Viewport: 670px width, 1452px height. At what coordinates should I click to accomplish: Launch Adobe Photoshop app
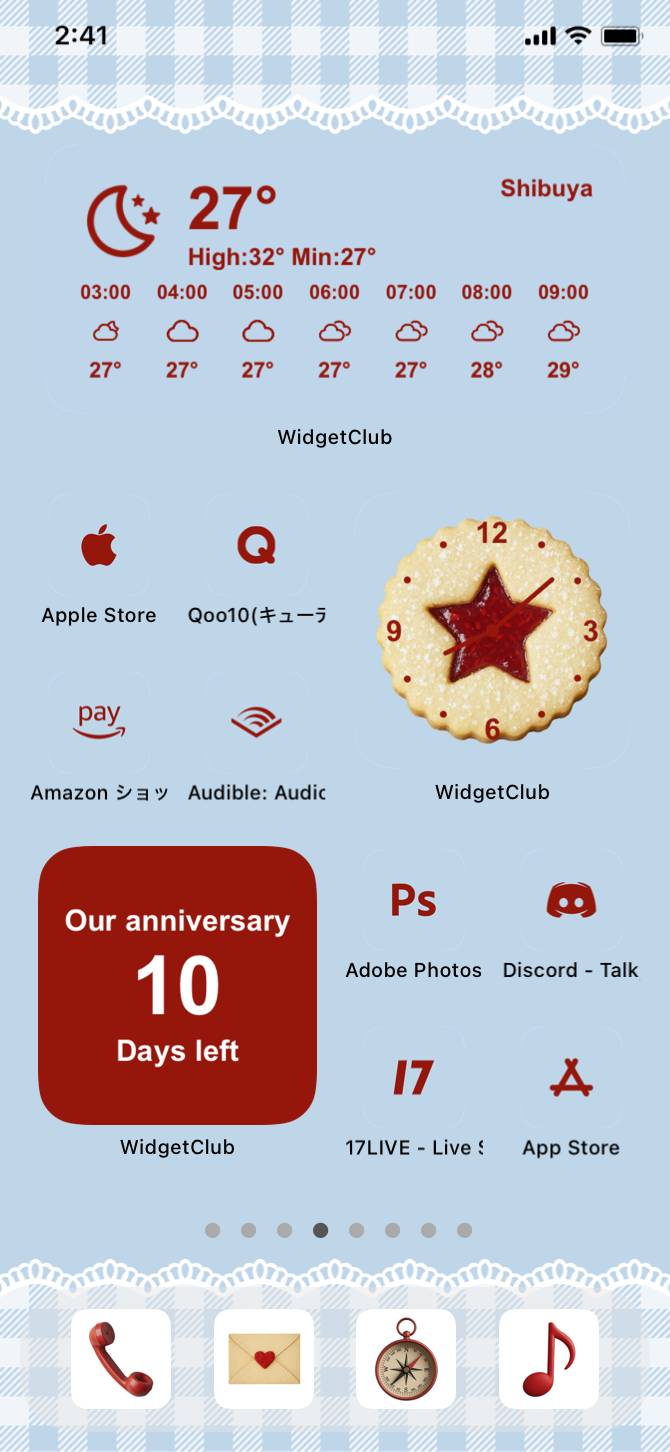(x=413, y=901)
